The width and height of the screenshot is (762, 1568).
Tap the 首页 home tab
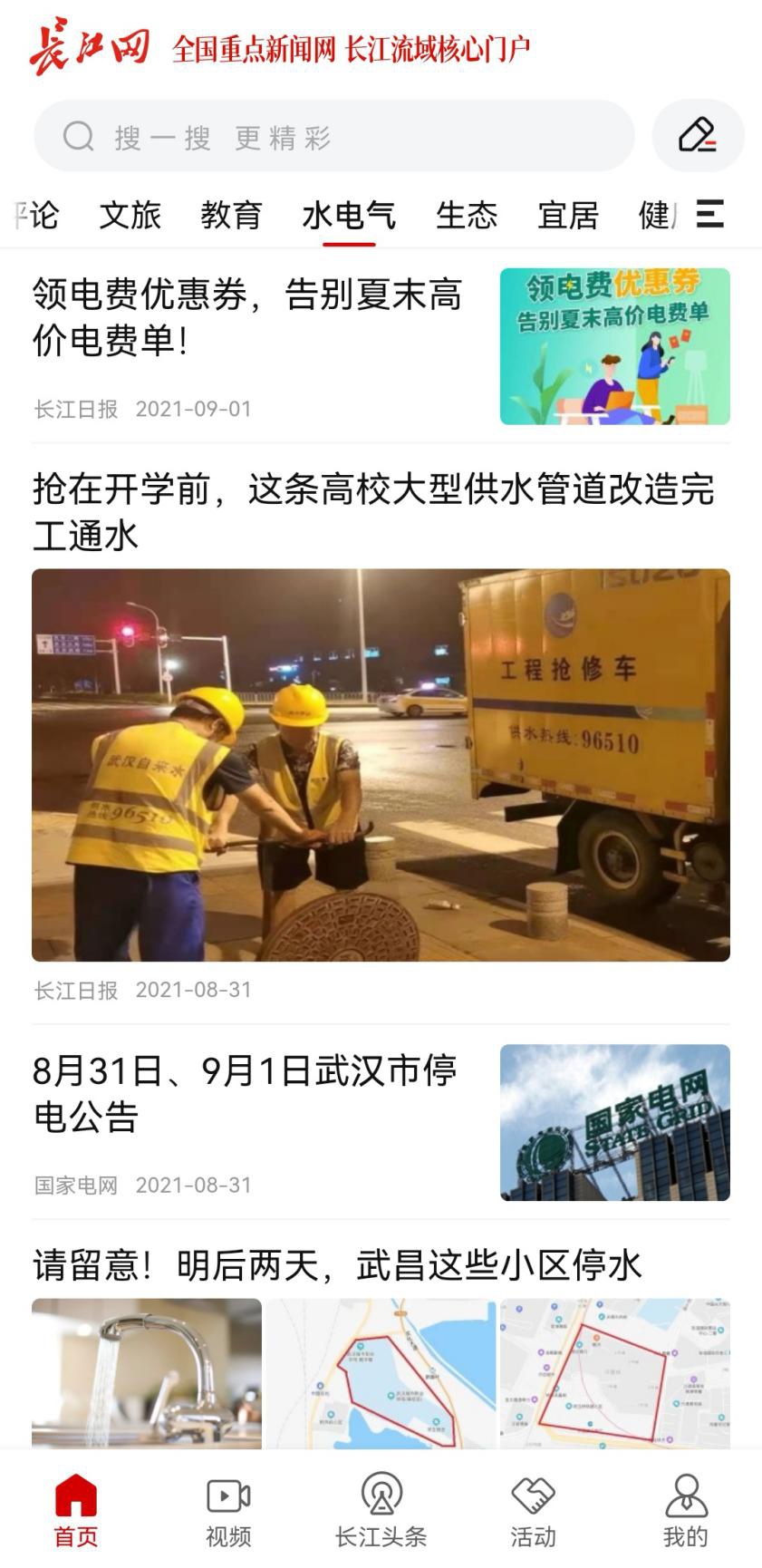pos(76,1510)
